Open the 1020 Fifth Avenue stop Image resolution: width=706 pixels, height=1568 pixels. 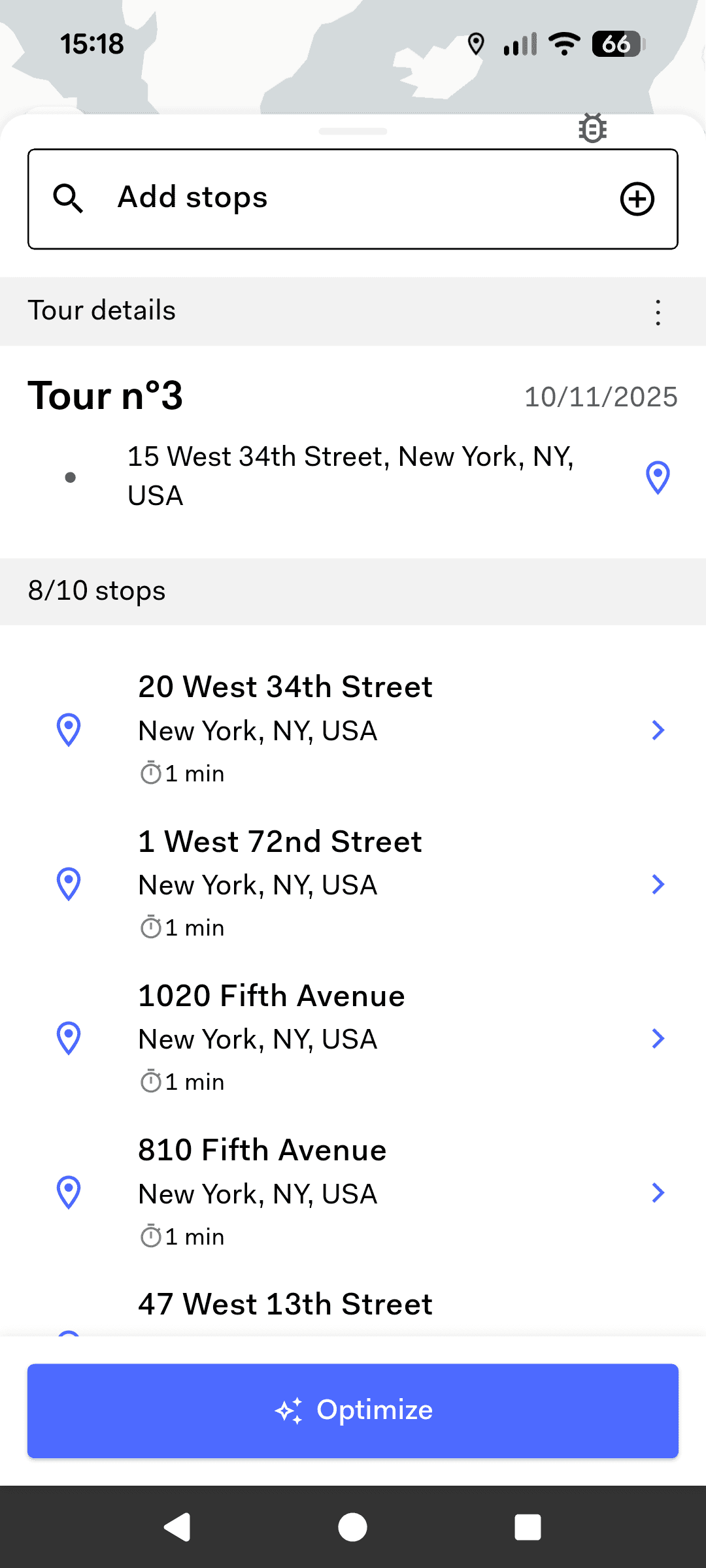353,1037
